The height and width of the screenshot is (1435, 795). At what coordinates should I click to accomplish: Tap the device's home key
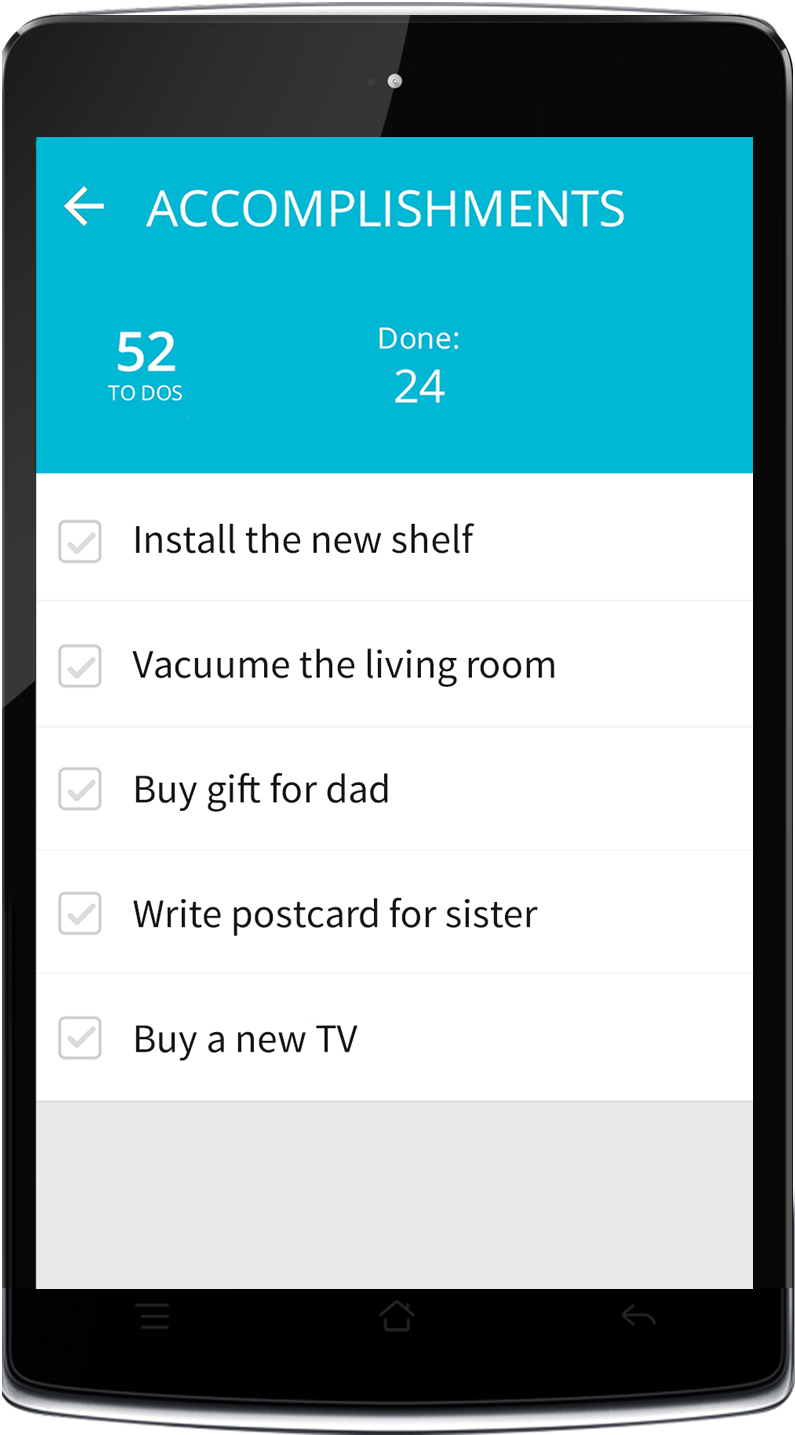pos(397,1316)
